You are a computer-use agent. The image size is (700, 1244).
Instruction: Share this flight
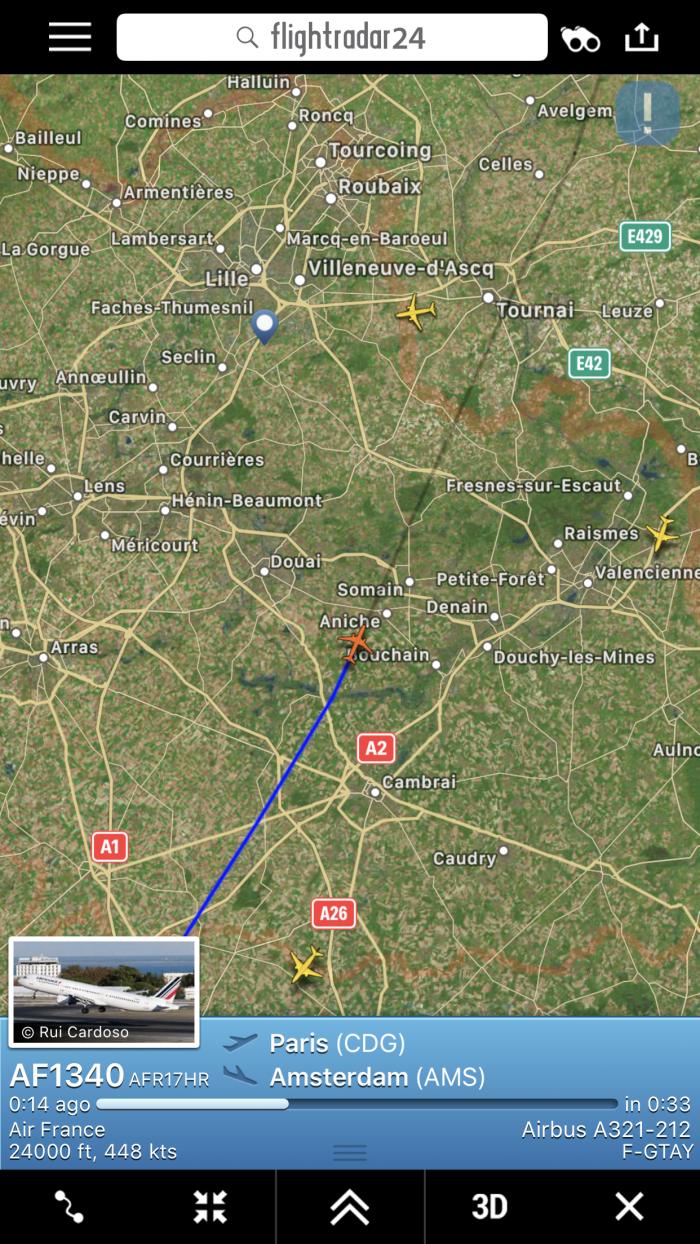(x=641, y=38)
